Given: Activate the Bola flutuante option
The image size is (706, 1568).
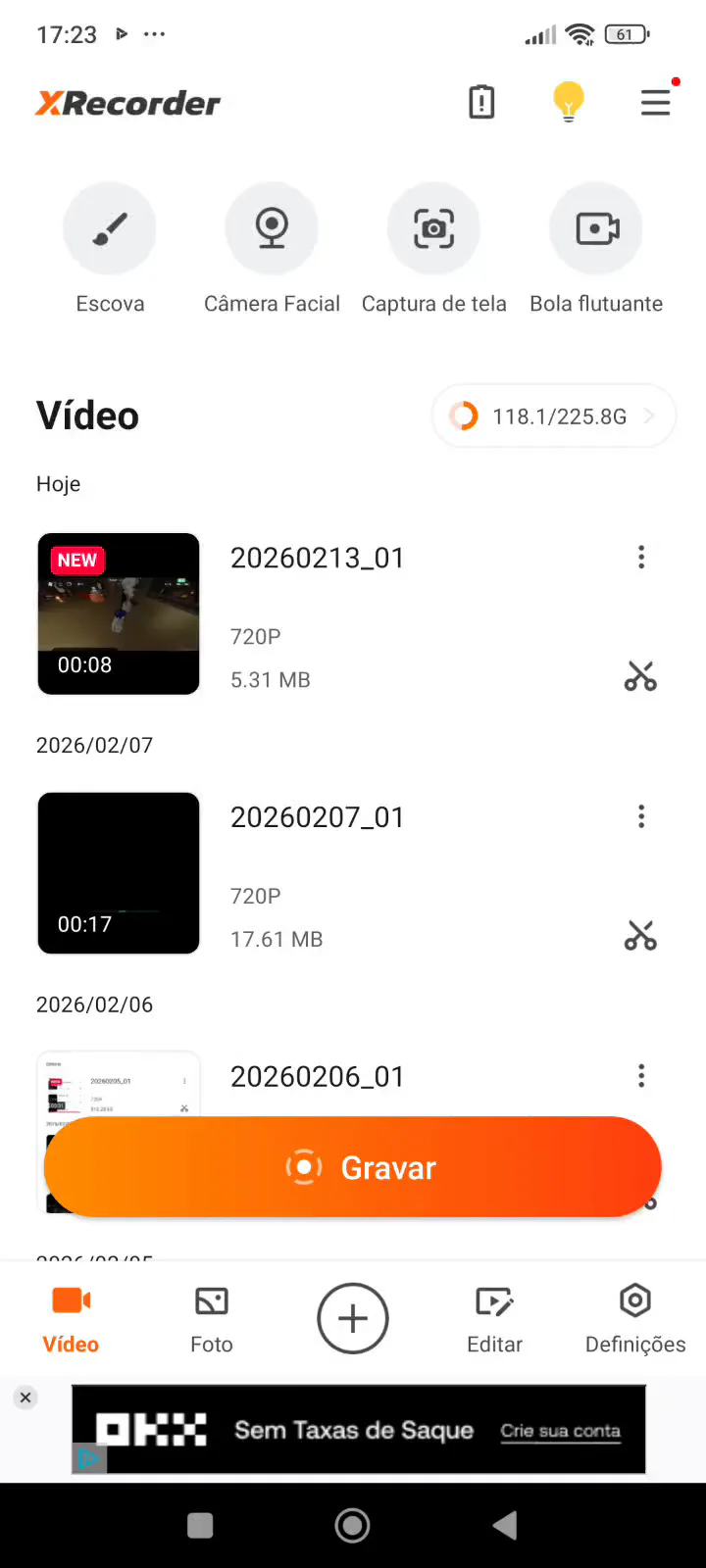Looking at the screenshot, I should (596, 228).
